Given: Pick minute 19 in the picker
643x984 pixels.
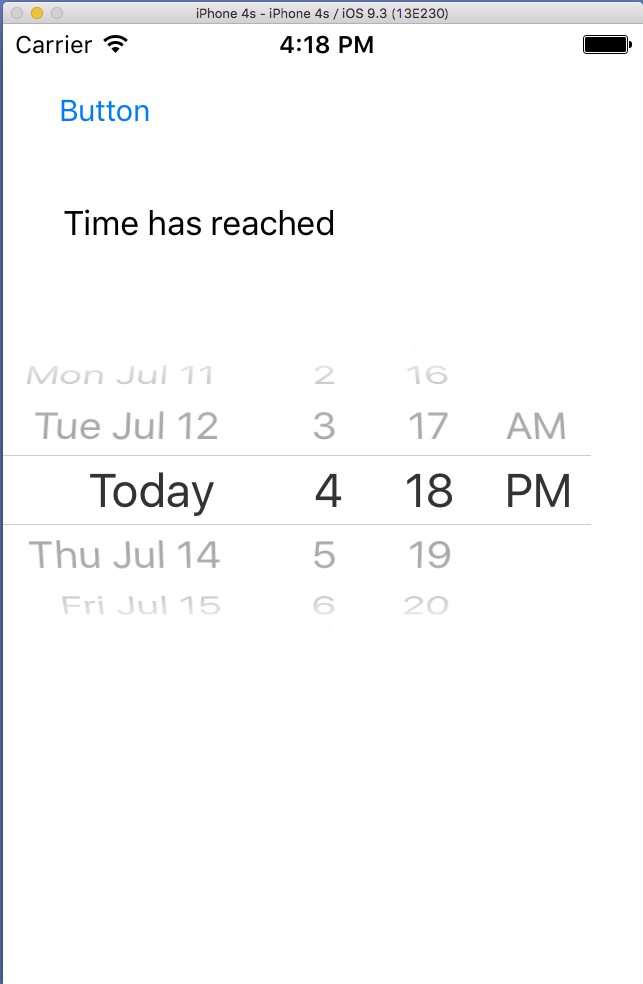Looking at the screenshot, I should (429, 554).
